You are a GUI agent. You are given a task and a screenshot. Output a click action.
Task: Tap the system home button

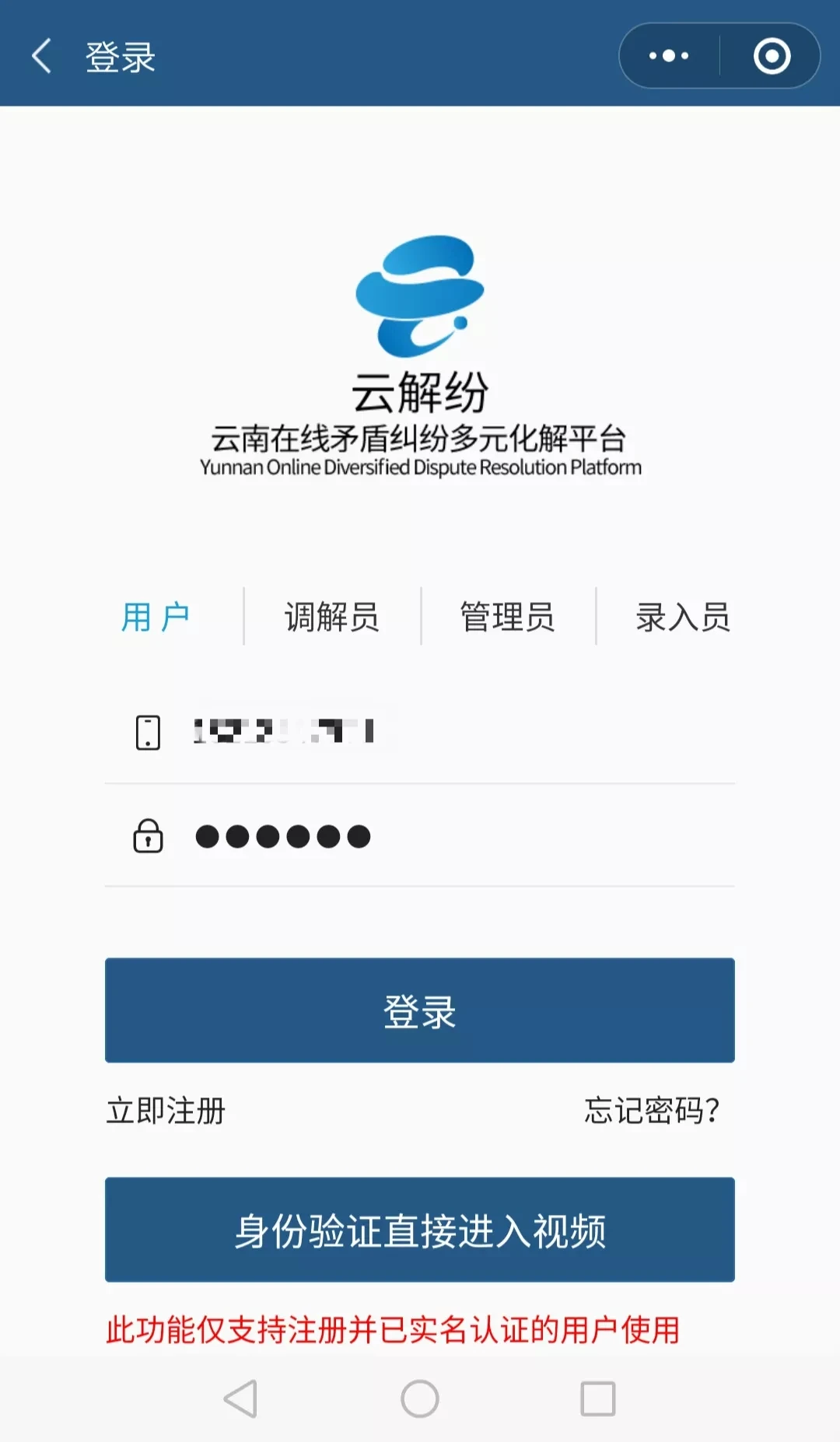[420, 1399]
